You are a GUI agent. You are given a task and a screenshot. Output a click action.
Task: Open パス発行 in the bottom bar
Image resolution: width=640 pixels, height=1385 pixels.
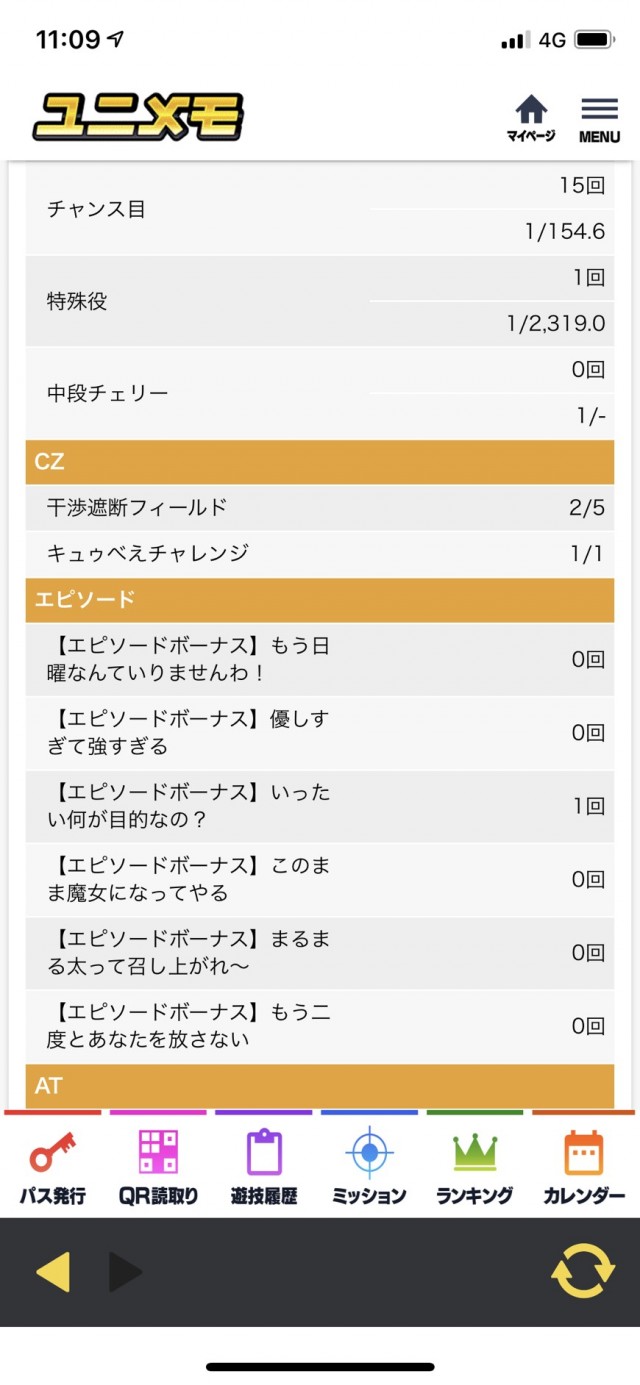tap(53, 1165)
